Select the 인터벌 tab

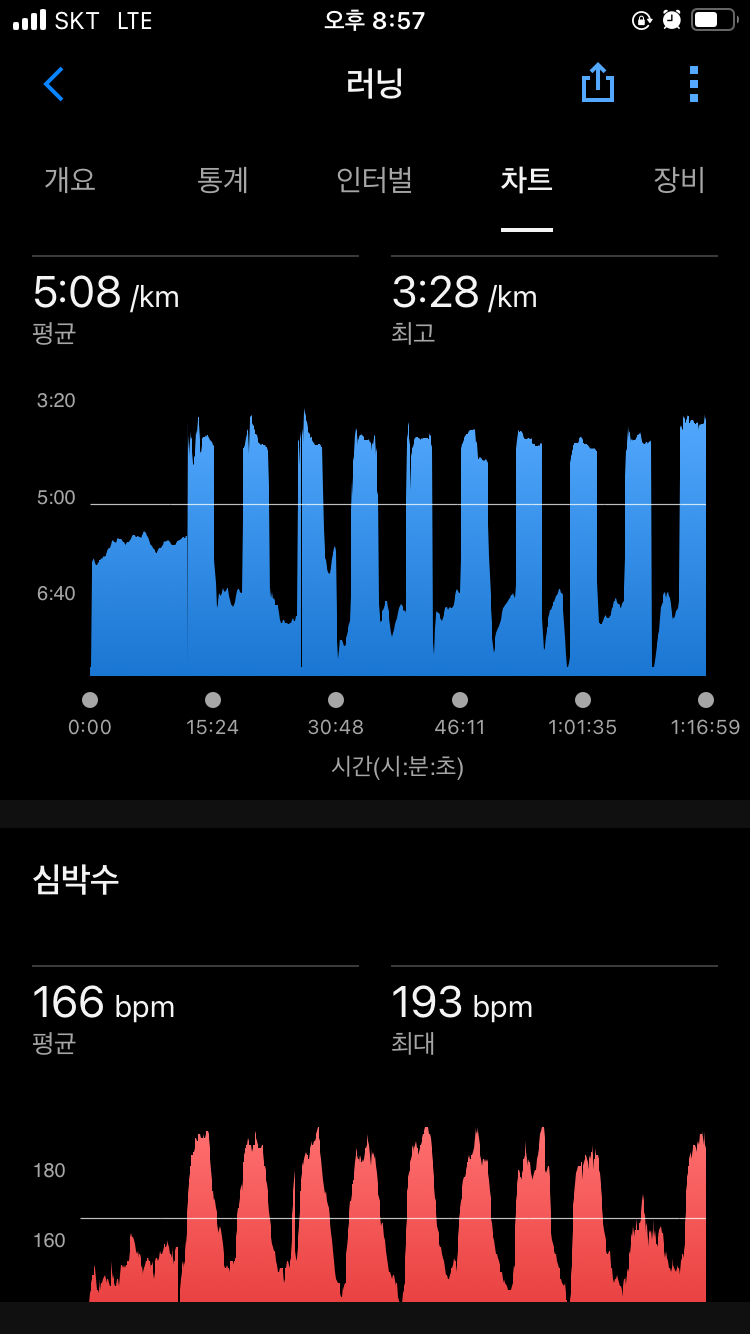(374, 180)
